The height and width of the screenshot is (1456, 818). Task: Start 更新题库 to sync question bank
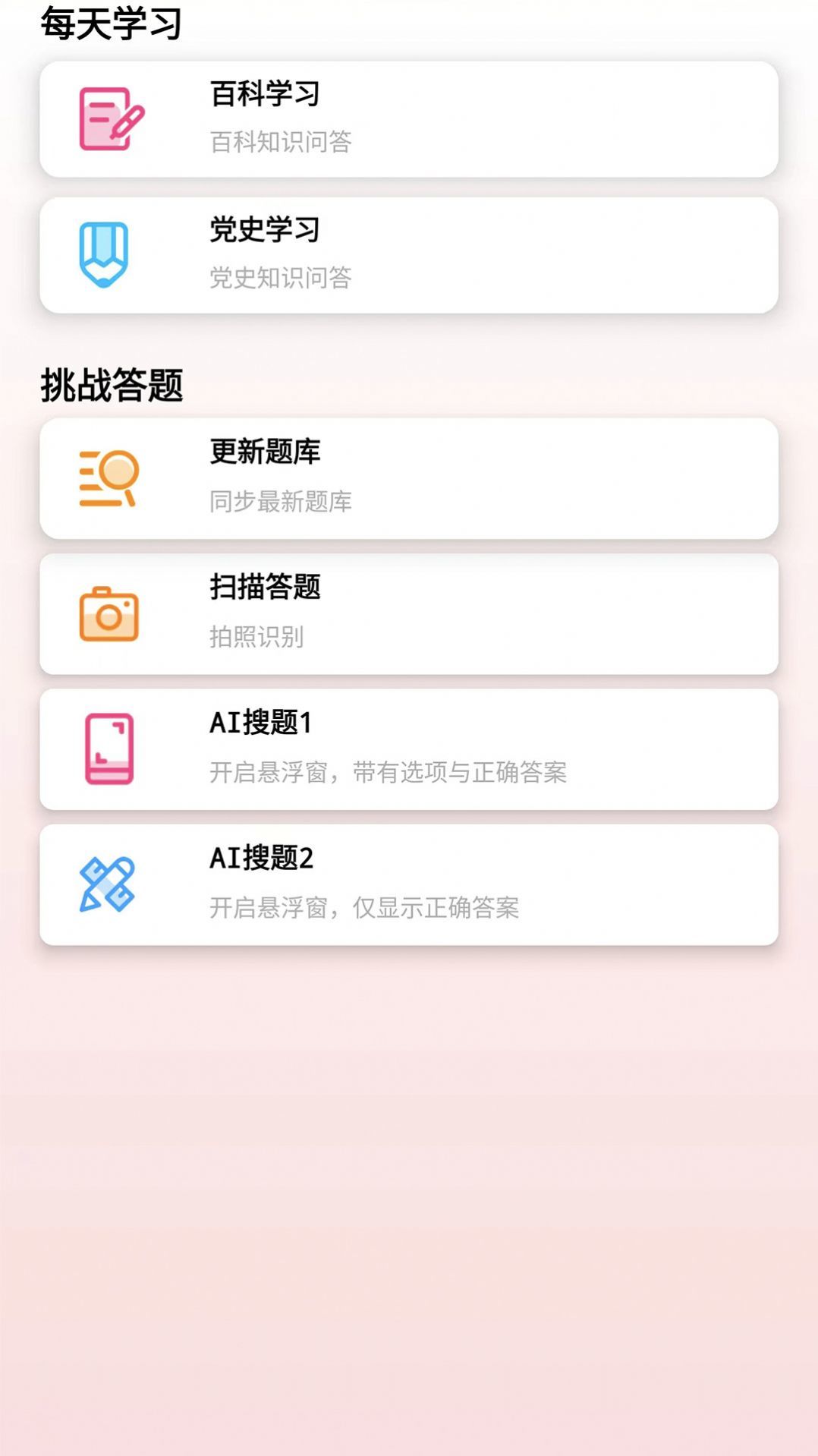410,477
